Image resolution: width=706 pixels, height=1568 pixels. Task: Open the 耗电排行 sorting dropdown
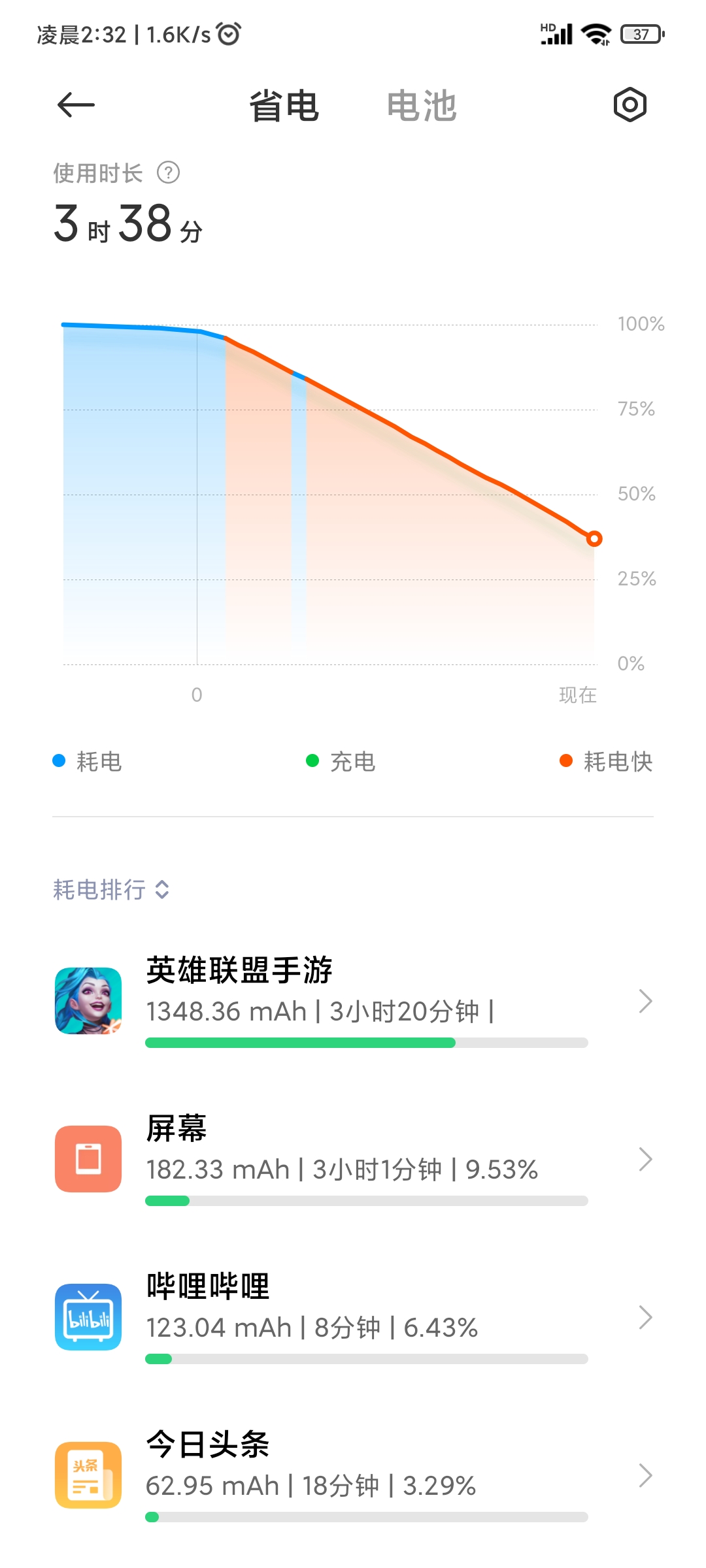(111, 889)
